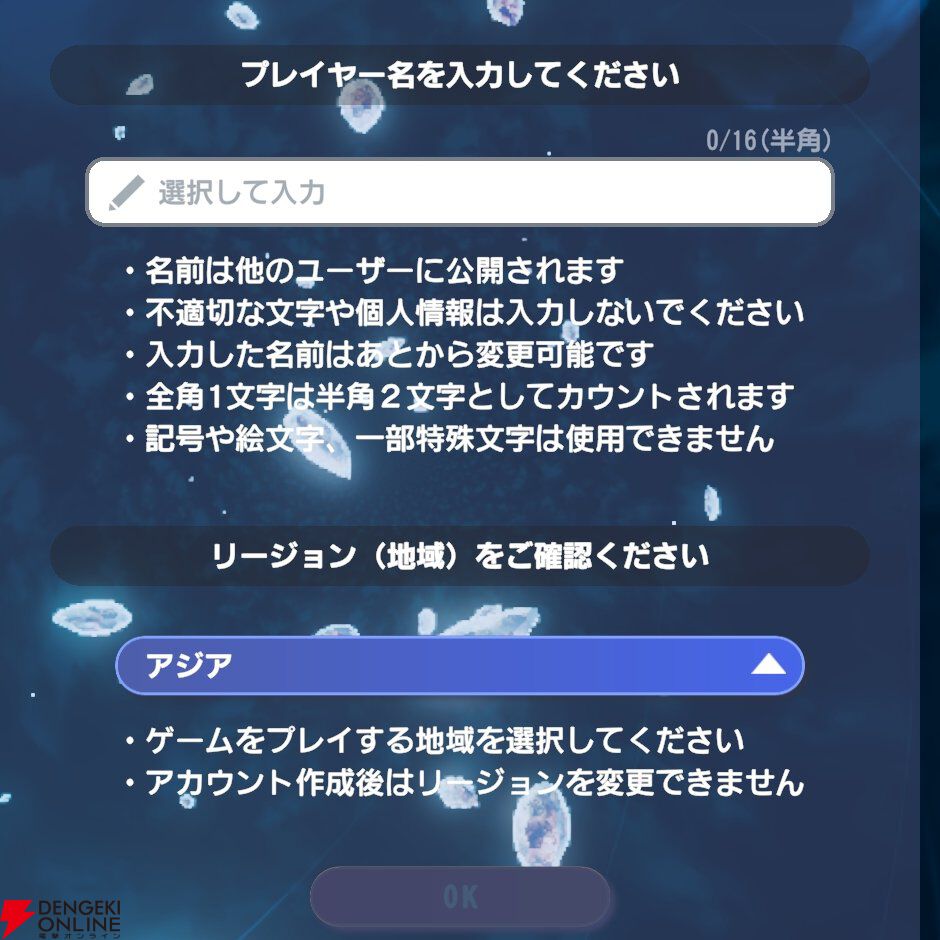Confirm with the OK button
940x940 pixels.
point(460,896)
